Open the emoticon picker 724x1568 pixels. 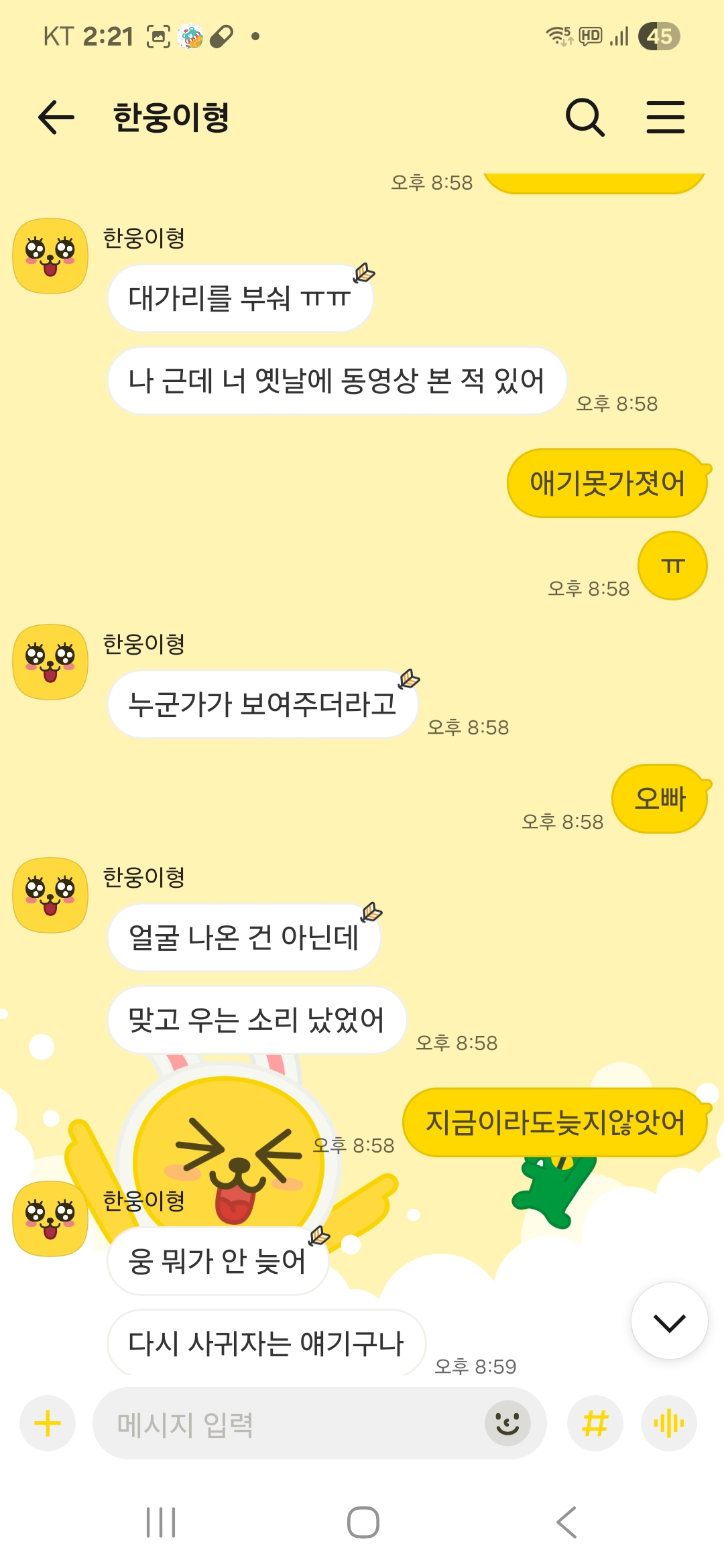507,1423
